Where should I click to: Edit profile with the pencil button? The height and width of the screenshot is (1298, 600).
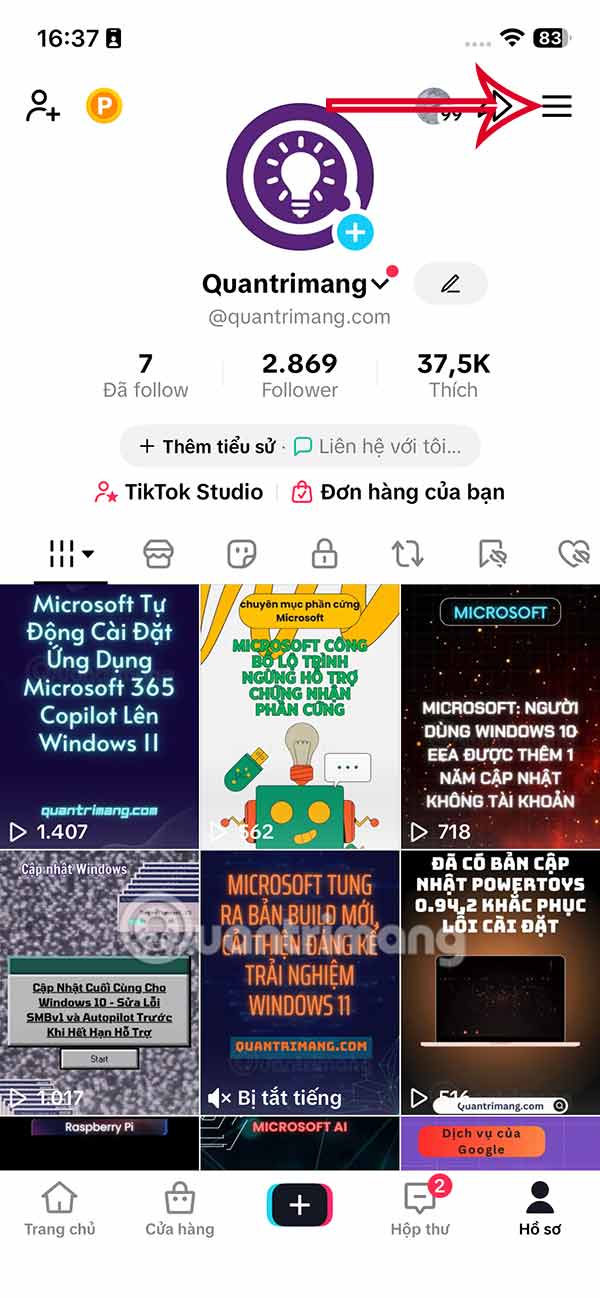point(450,284)
